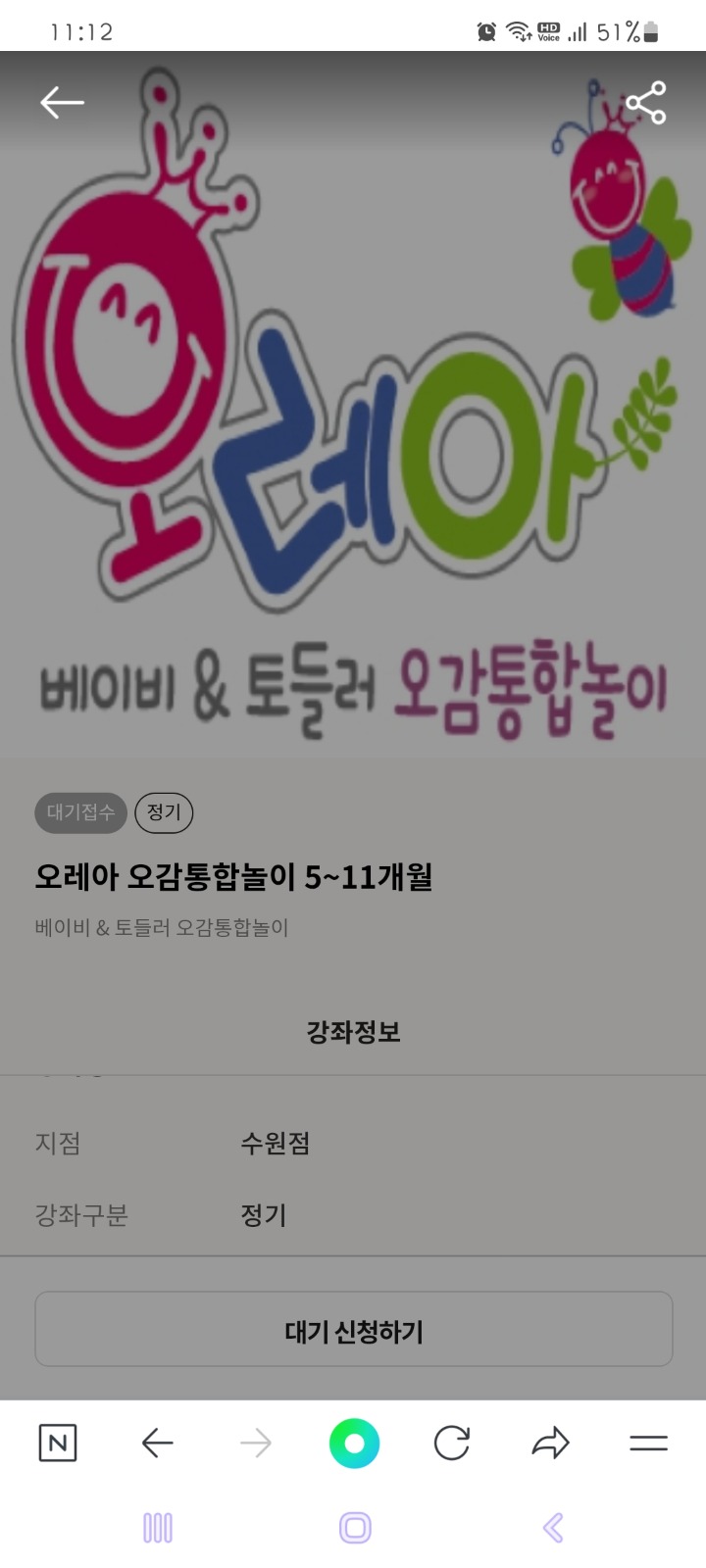
Task: Share this class page
Action: pyautogui.click(x=645, y=103)
